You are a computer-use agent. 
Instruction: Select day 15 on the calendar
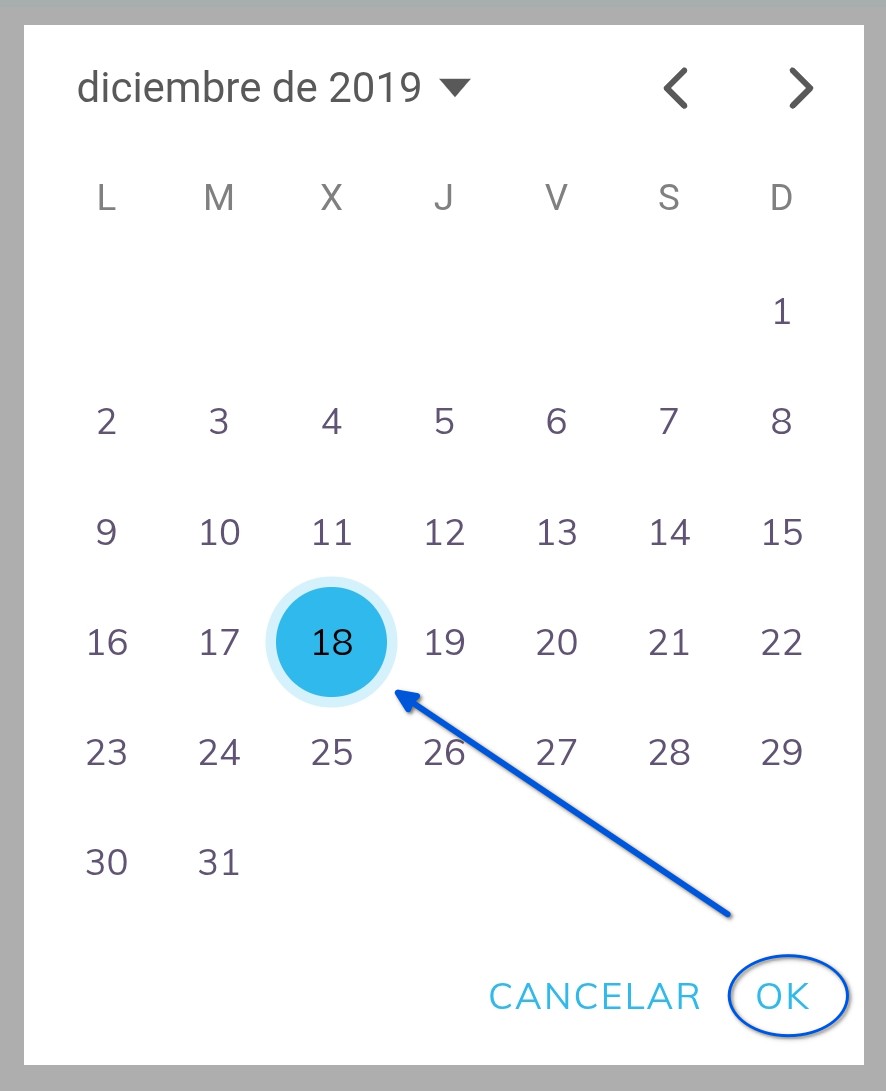click(x=781, y=532)
